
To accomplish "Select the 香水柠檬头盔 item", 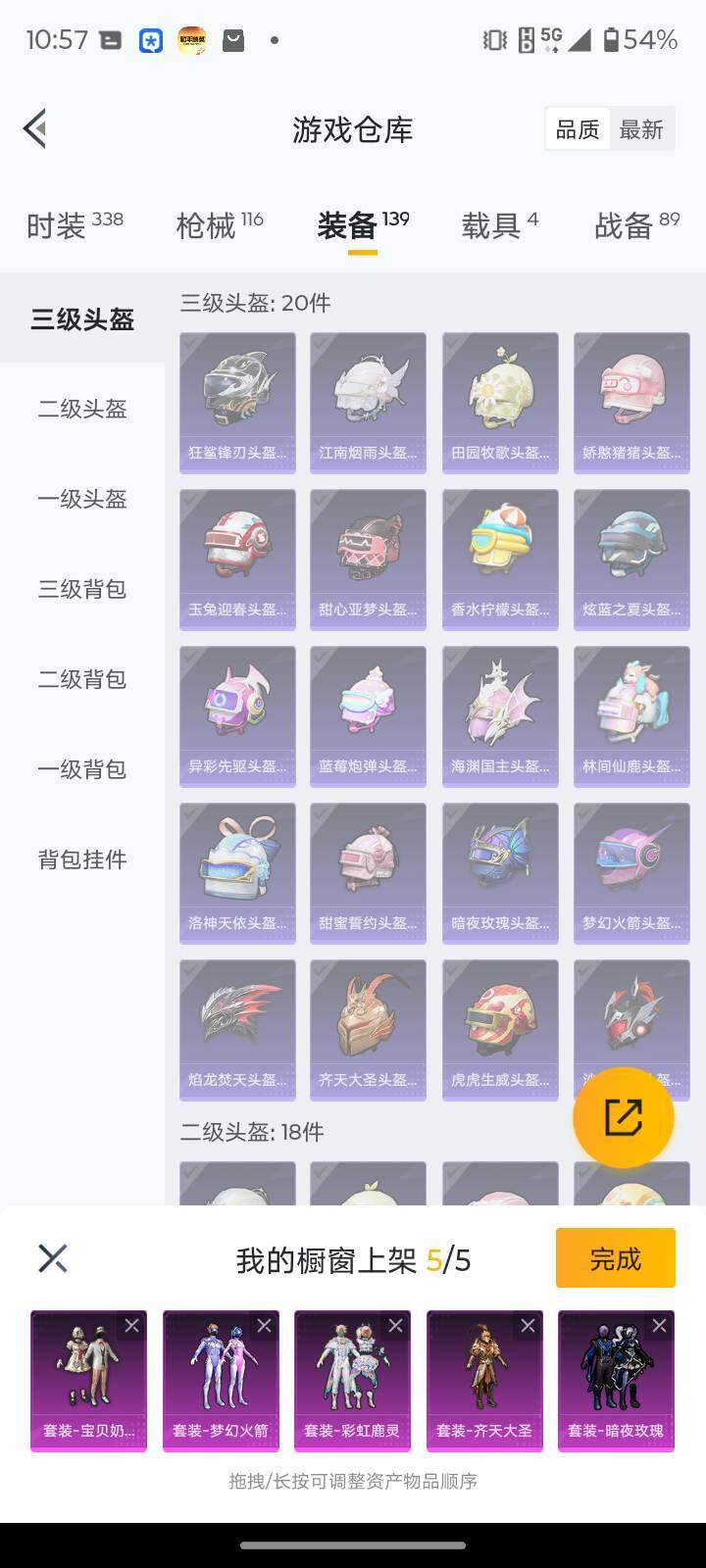I will [500, 559].
